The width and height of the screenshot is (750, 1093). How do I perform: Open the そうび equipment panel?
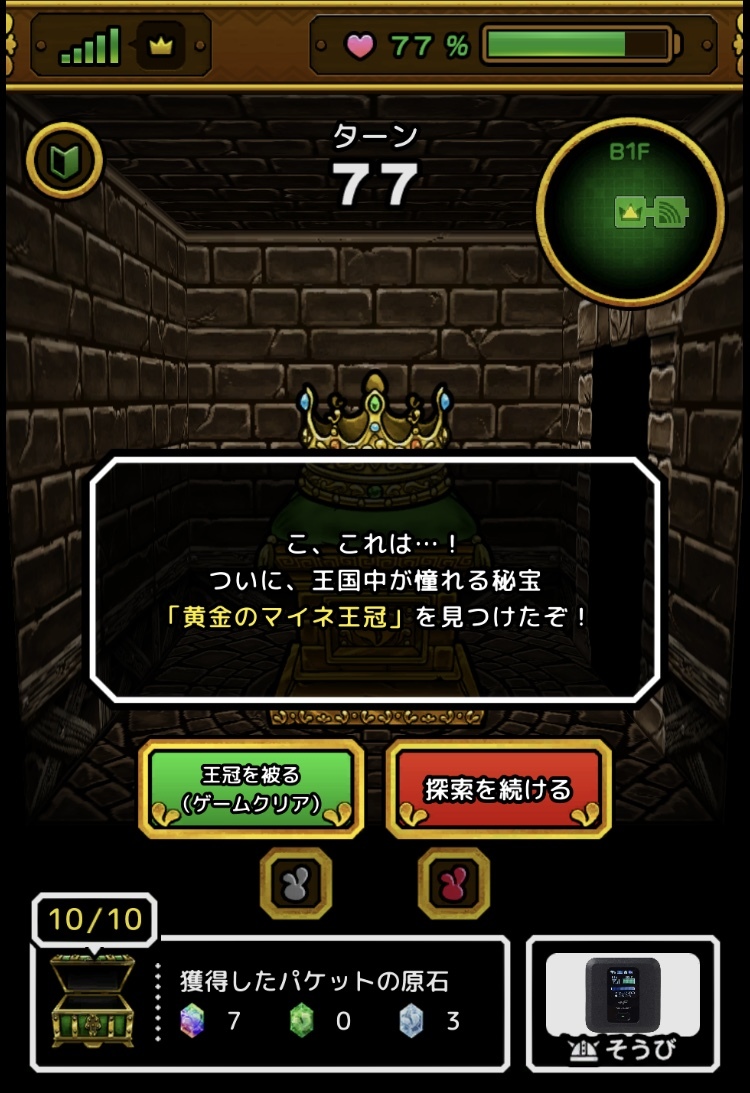click(x=623, y=1003)
